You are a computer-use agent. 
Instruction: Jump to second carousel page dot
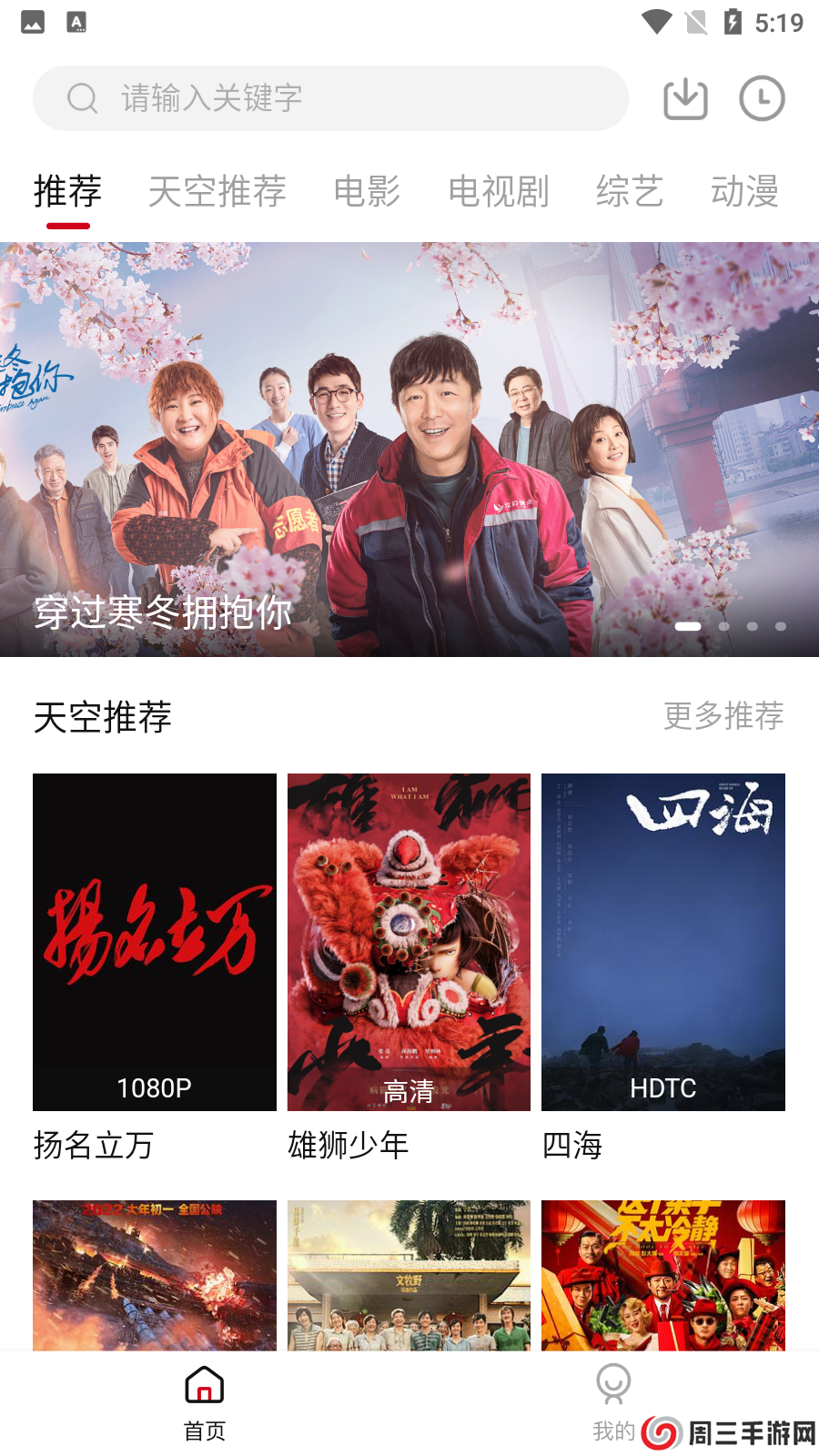724,626
